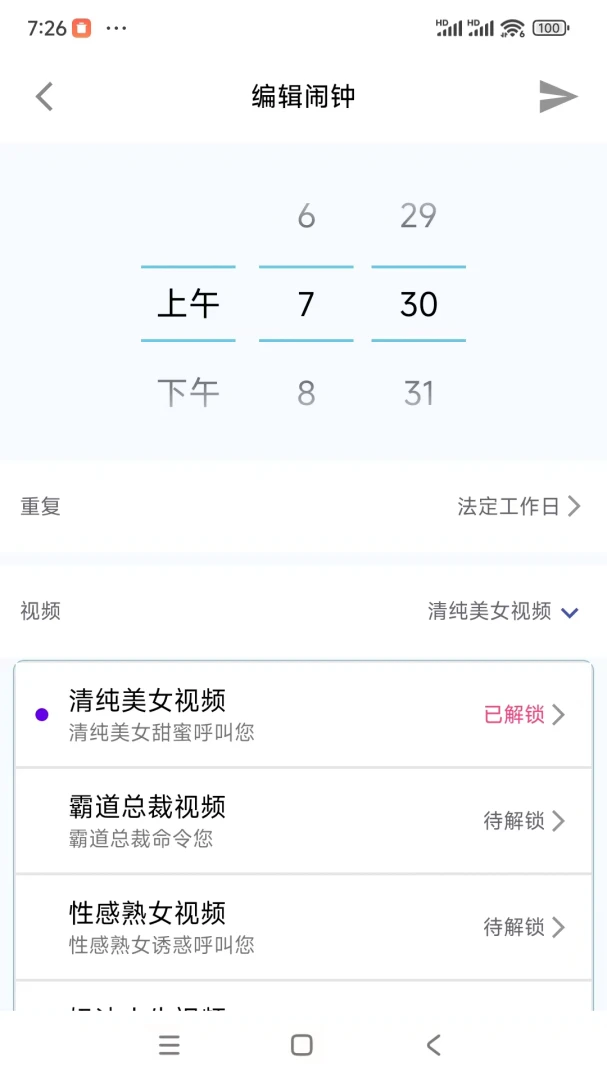
Task: Pick hour 6 in the time picker
Action: point(306,216)
